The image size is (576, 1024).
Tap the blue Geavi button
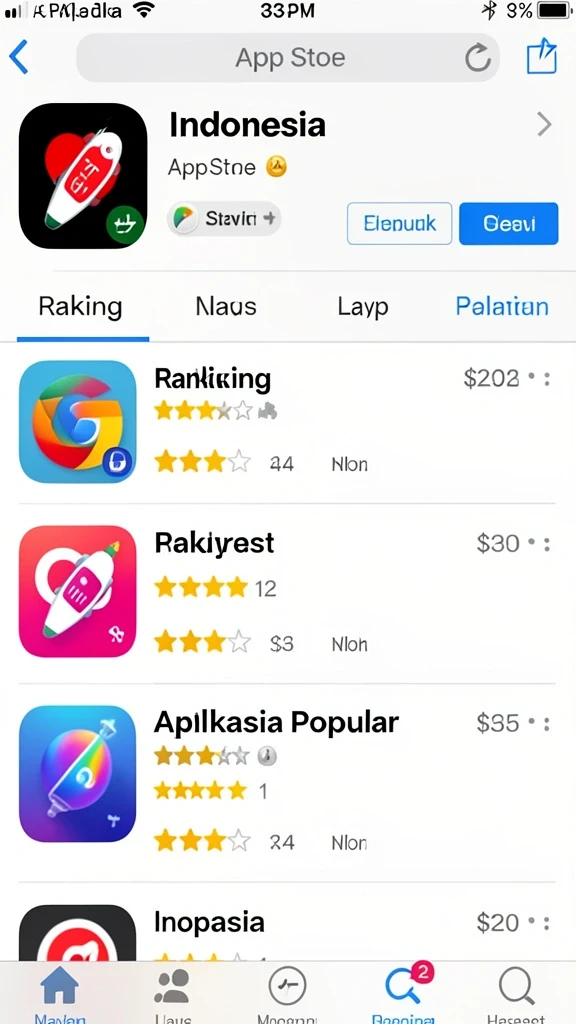pyautogui.click(x=509, y=224)
